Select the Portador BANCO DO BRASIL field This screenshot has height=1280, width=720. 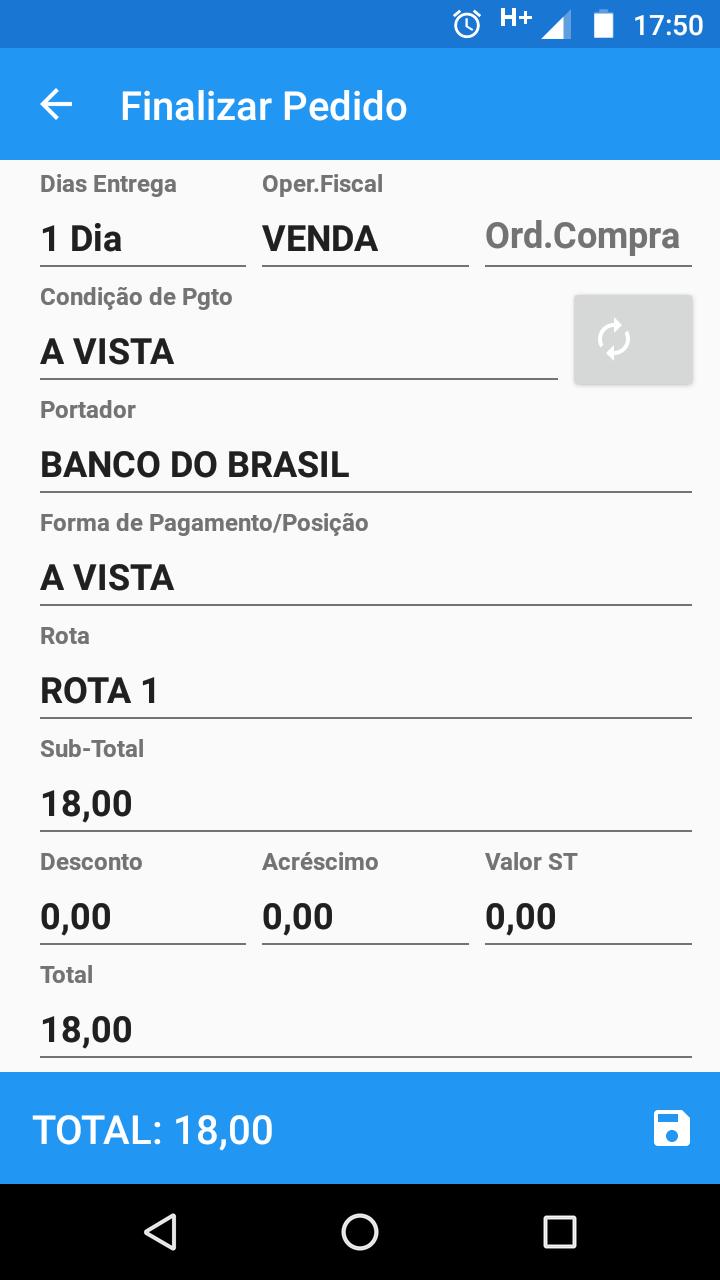(366, 465)
